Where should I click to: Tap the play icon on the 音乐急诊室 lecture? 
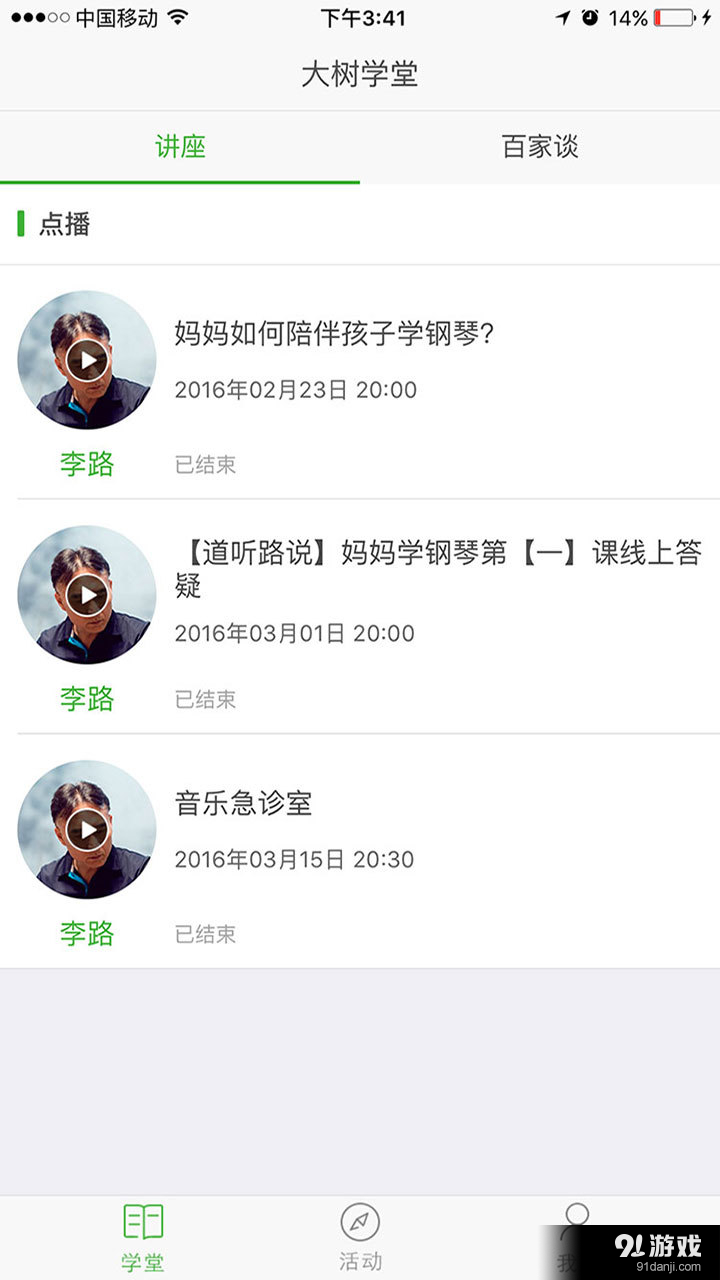point(86,830)
